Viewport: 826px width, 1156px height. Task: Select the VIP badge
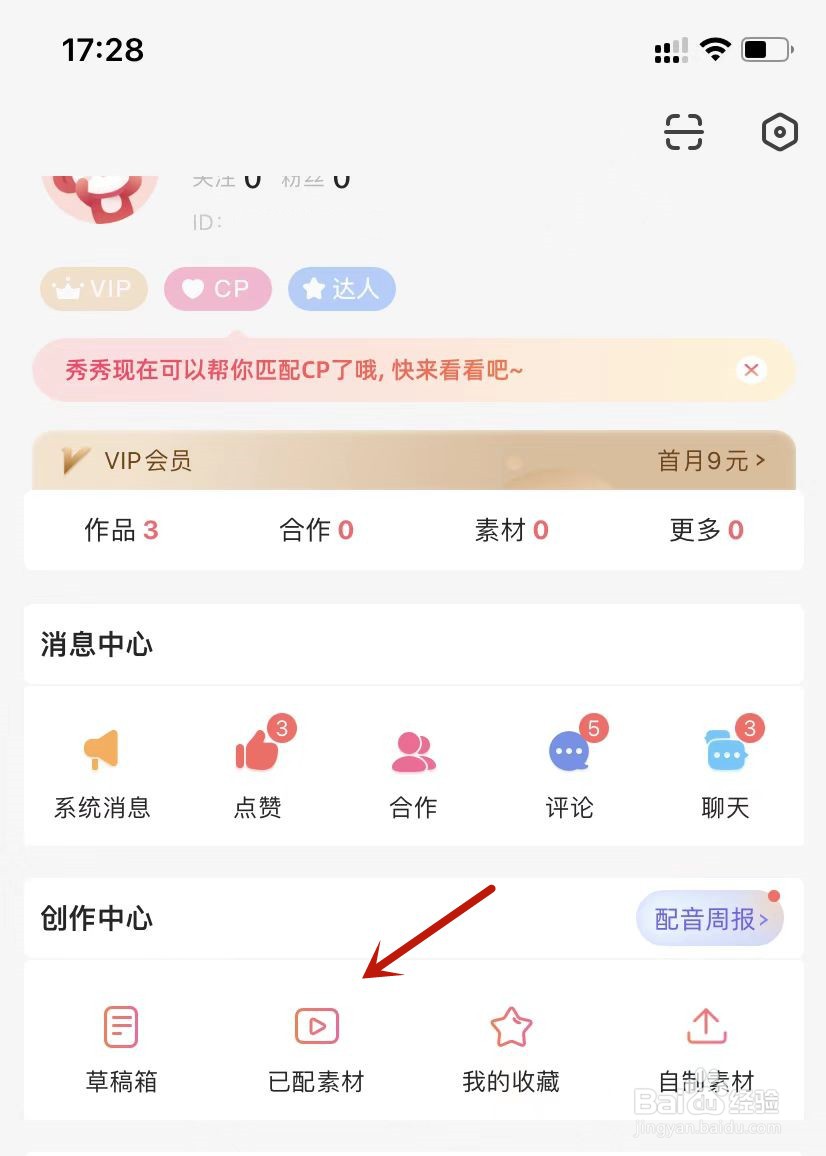click(x=93, y=288)
